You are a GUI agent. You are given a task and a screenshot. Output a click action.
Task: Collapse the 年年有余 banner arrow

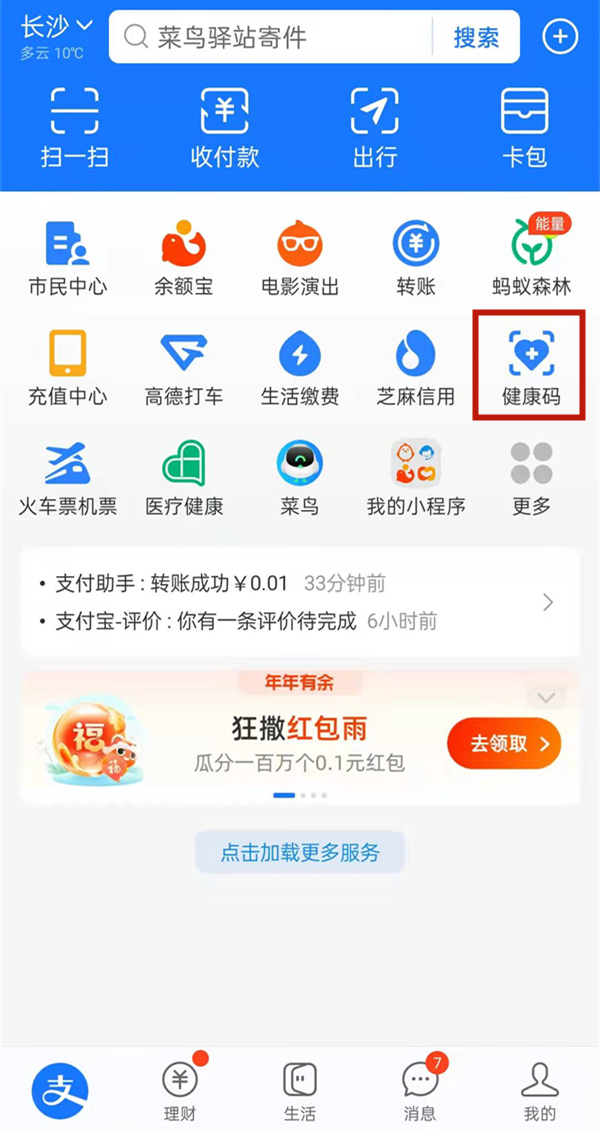[x=546, y=697]
